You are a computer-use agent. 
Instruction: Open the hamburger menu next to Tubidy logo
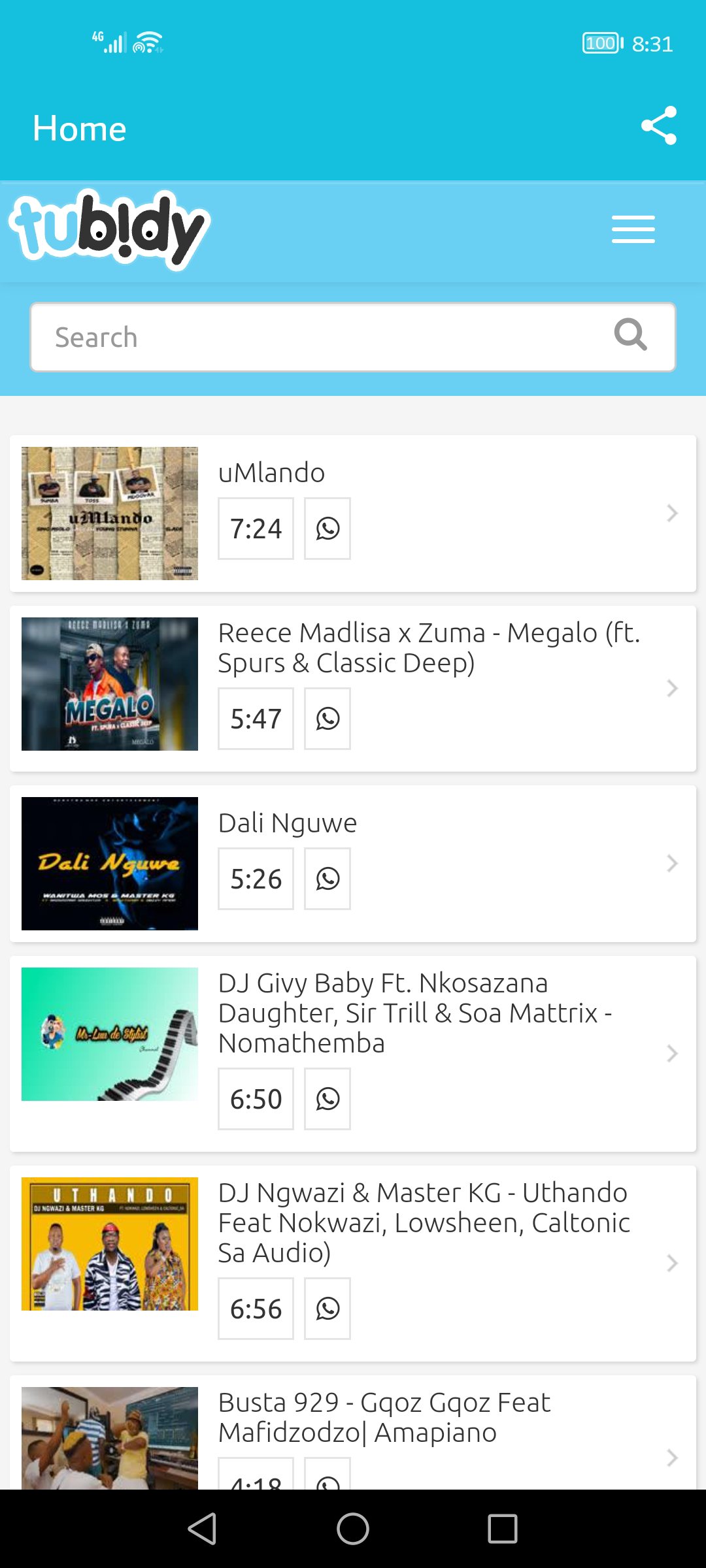click(633, 229)
